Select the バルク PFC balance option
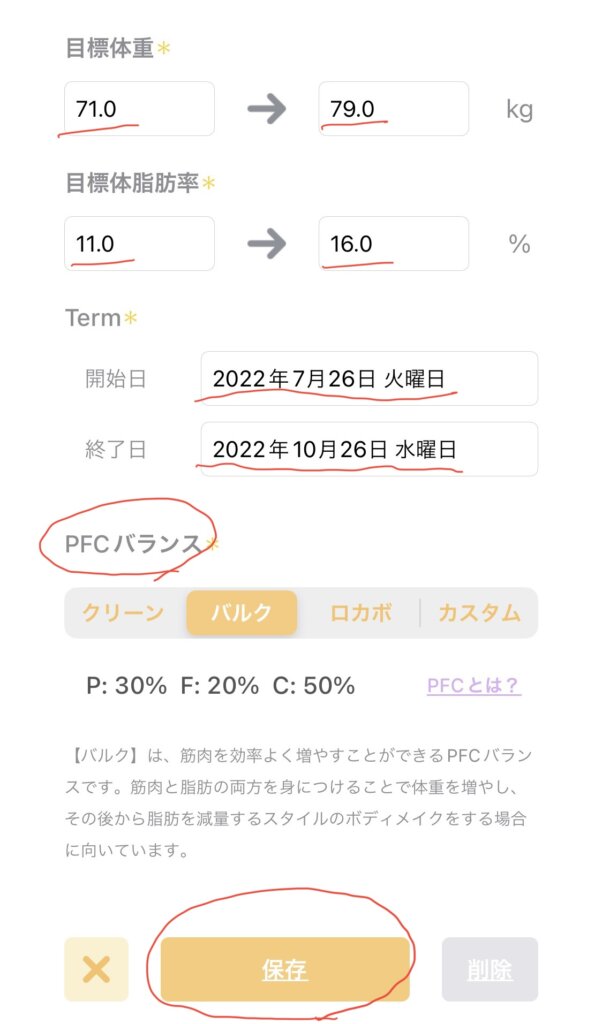Viewport: 602px width, 1024px height. coord(242,613)
